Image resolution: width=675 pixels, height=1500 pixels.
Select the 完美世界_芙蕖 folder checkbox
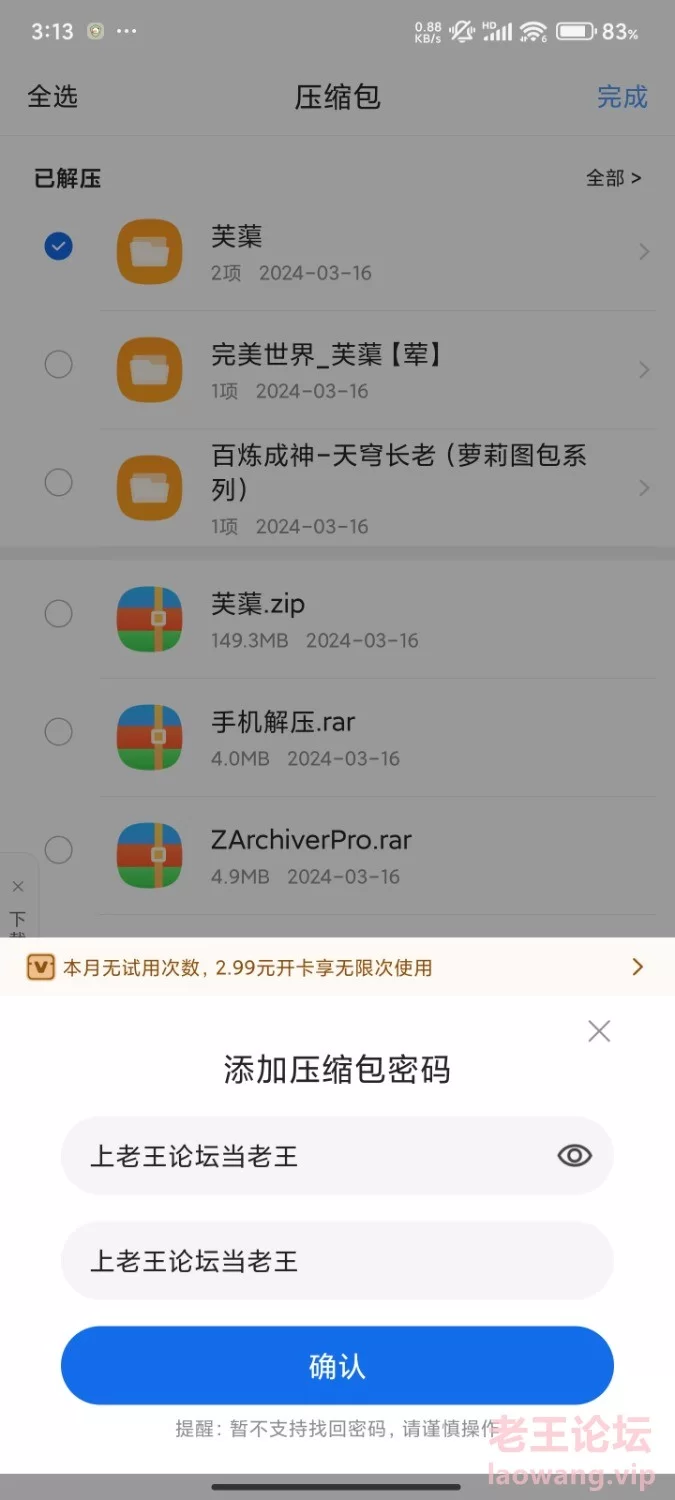click(59, 364)
